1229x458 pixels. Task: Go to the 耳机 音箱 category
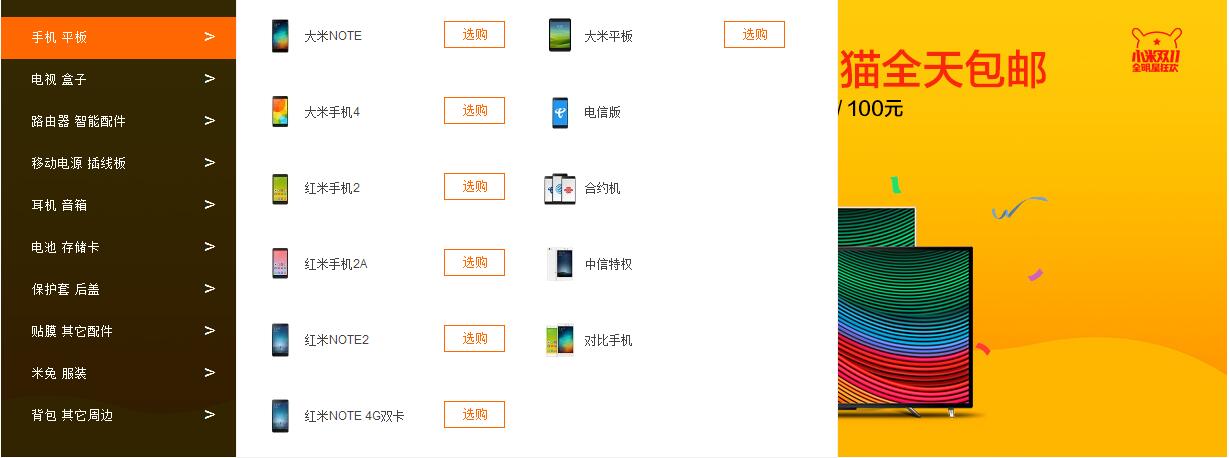click(59, 205)
